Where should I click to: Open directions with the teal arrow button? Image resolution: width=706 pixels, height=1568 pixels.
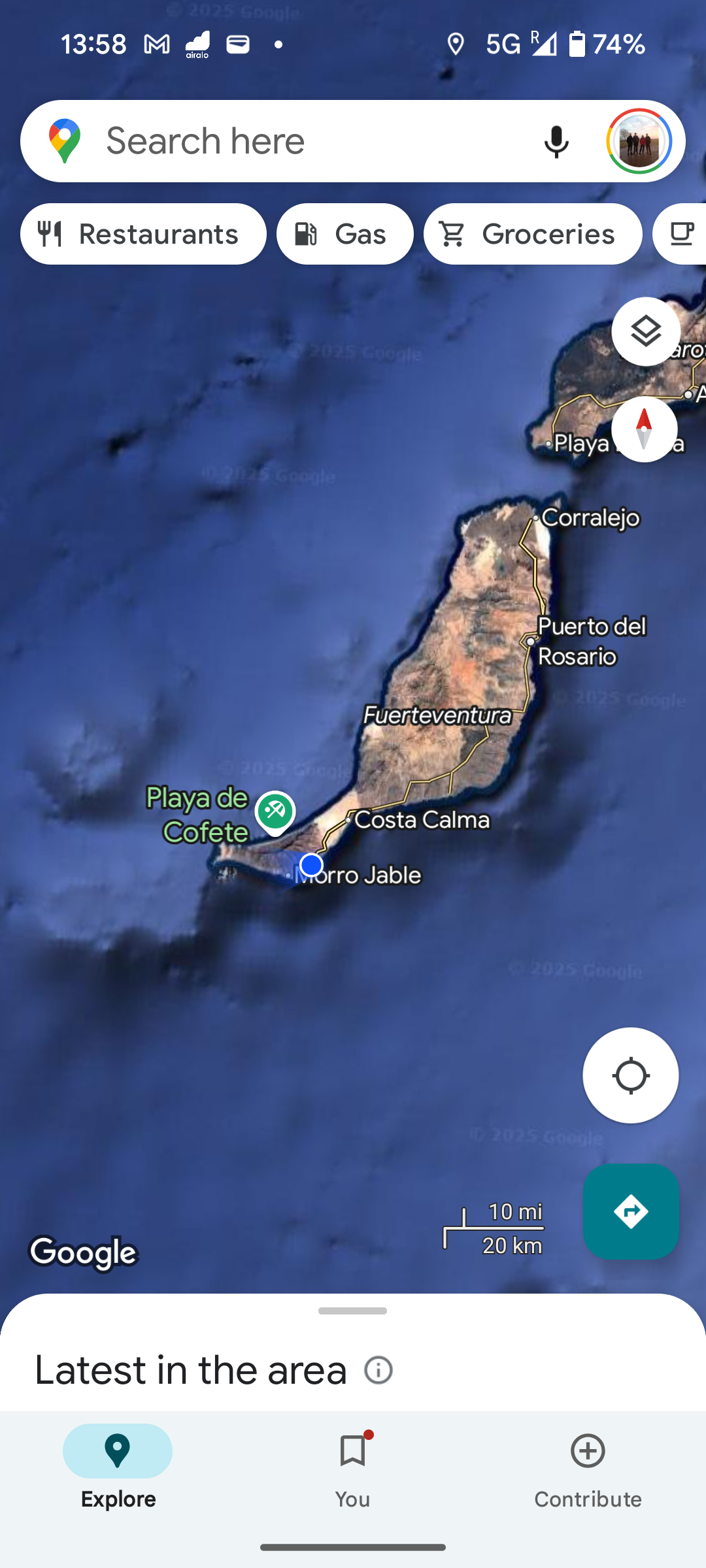(x=630, y=1211)
